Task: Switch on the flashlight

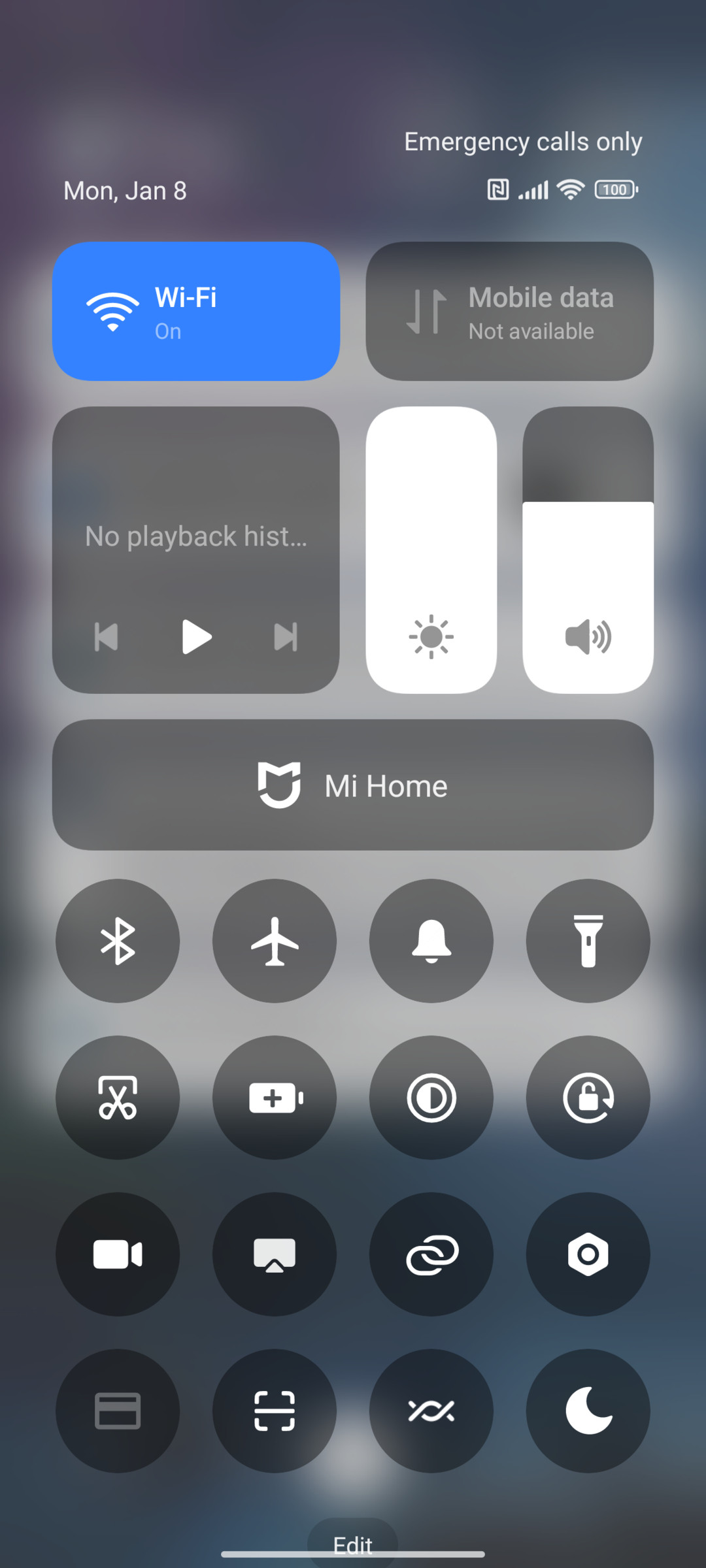Action: (x=588, y=941)
